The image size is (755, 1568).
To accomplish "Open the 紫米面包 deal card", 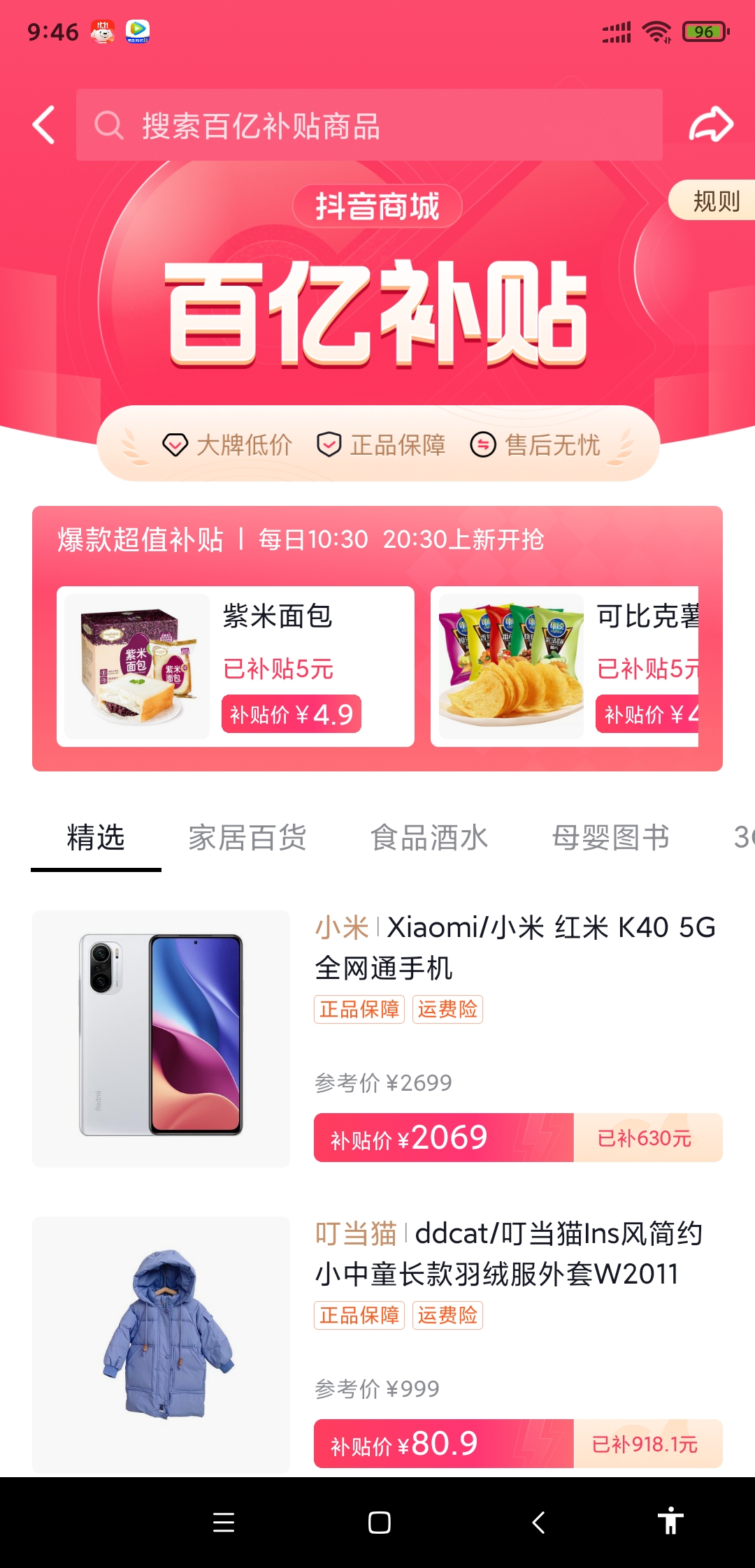I will coord(236,667).
